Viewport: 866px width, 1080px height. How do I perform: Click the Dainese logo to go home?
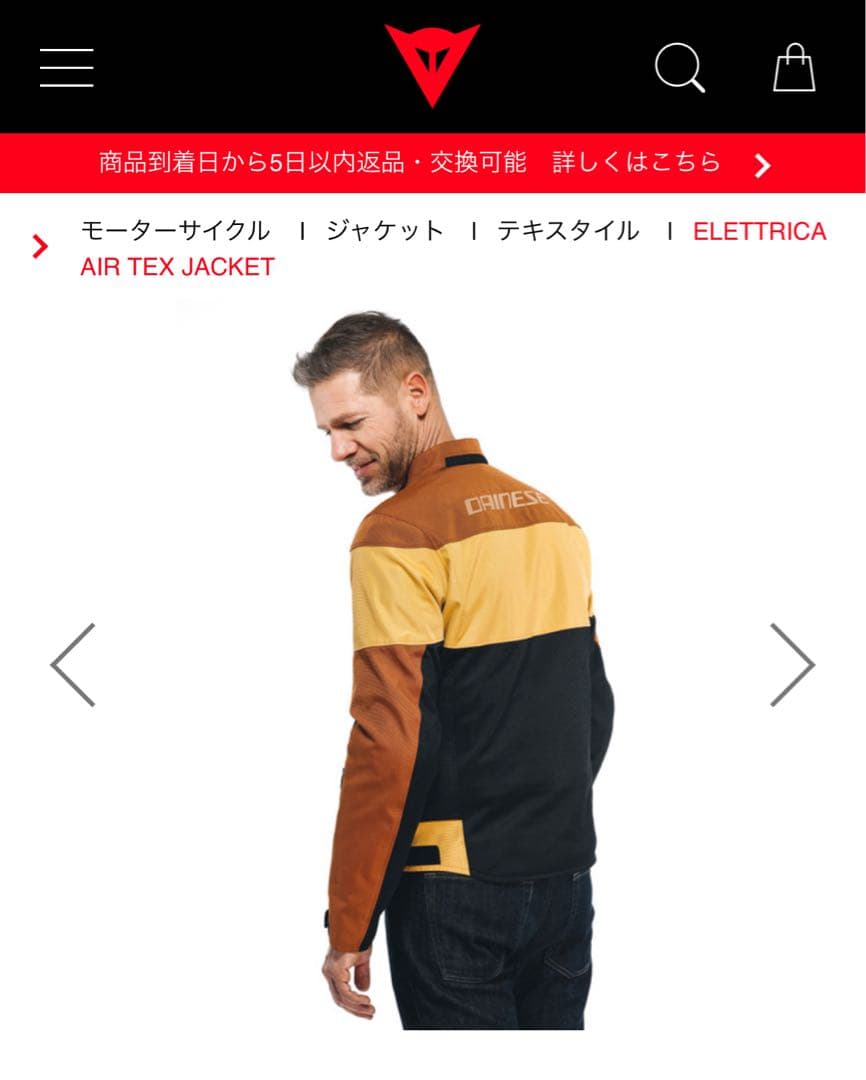click(433, 65)
